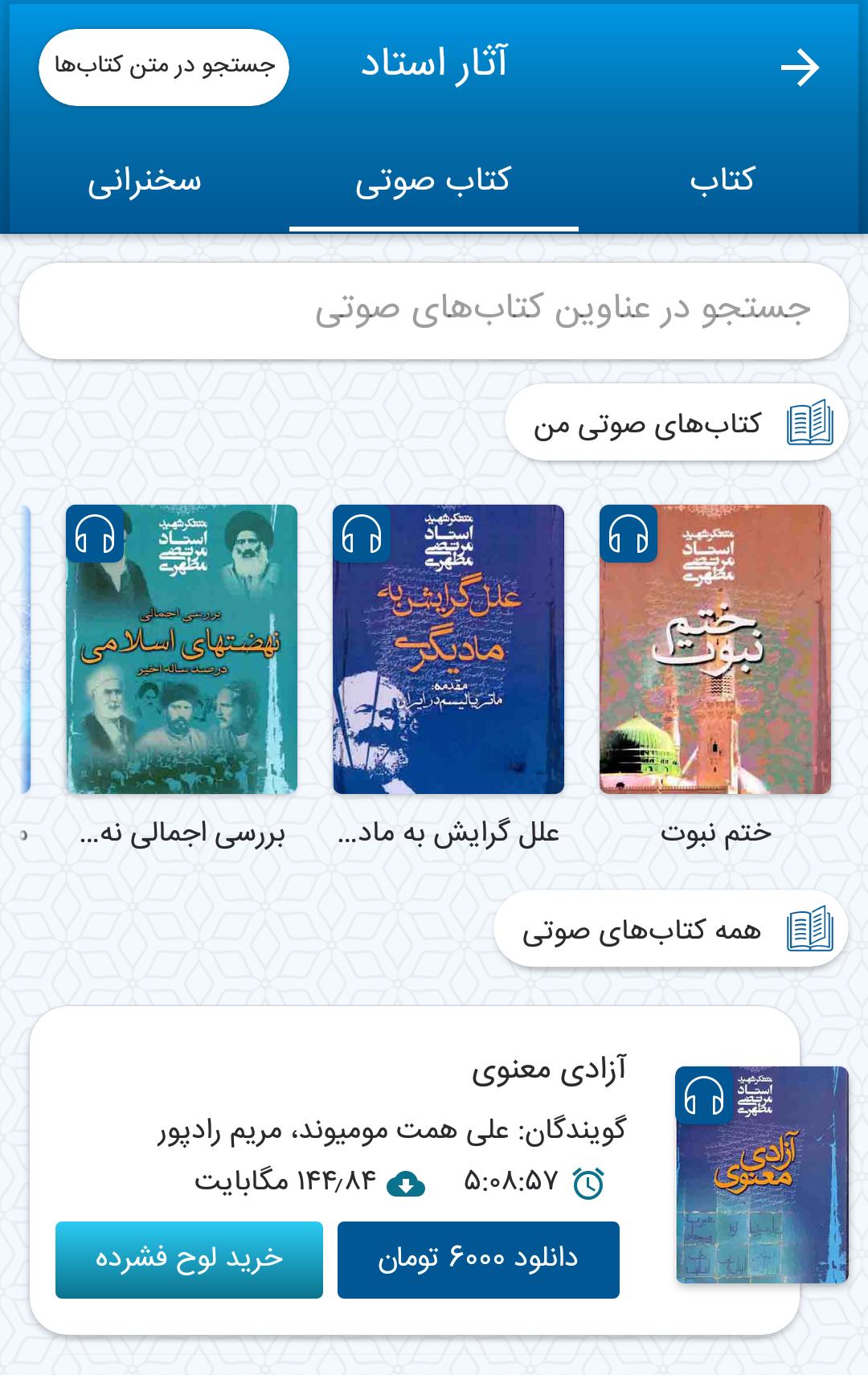
Task: Open the ختم نبوت audiobook
Action: (x=715, y=649)
